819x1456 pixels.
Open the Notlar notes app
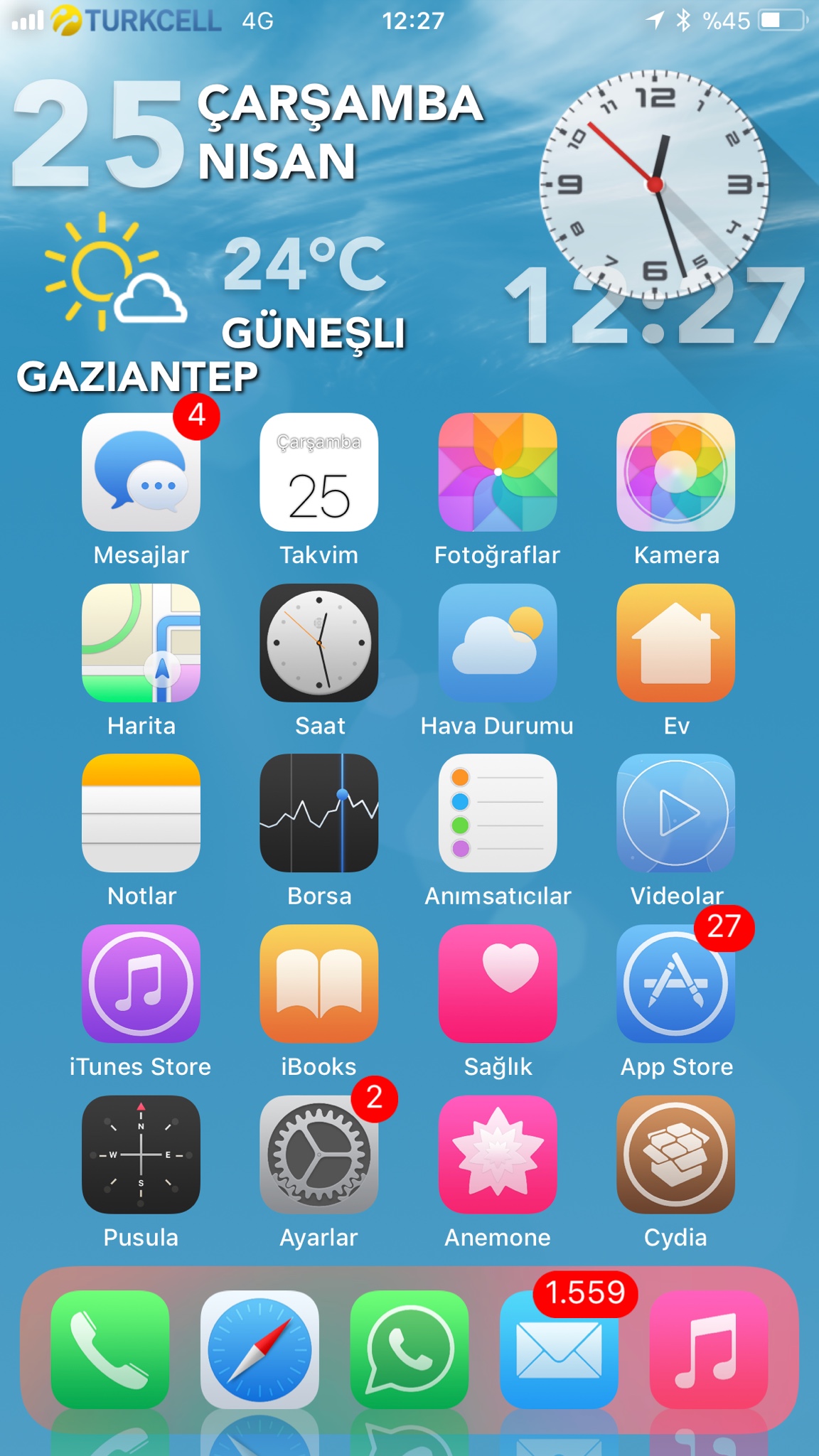pos(141,813)
